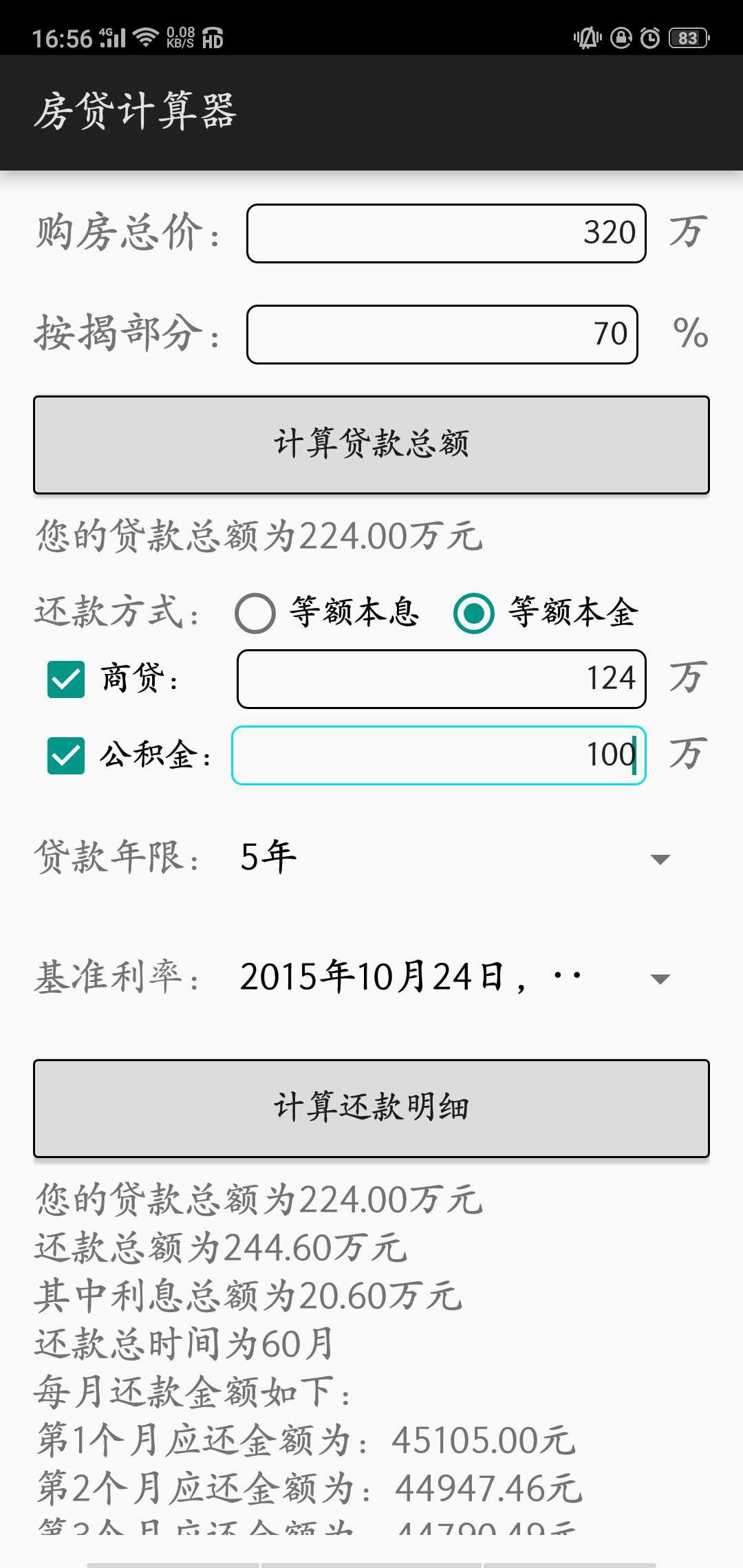
Task: Edit the 商贷 amount field
Action: pos(441,679)
